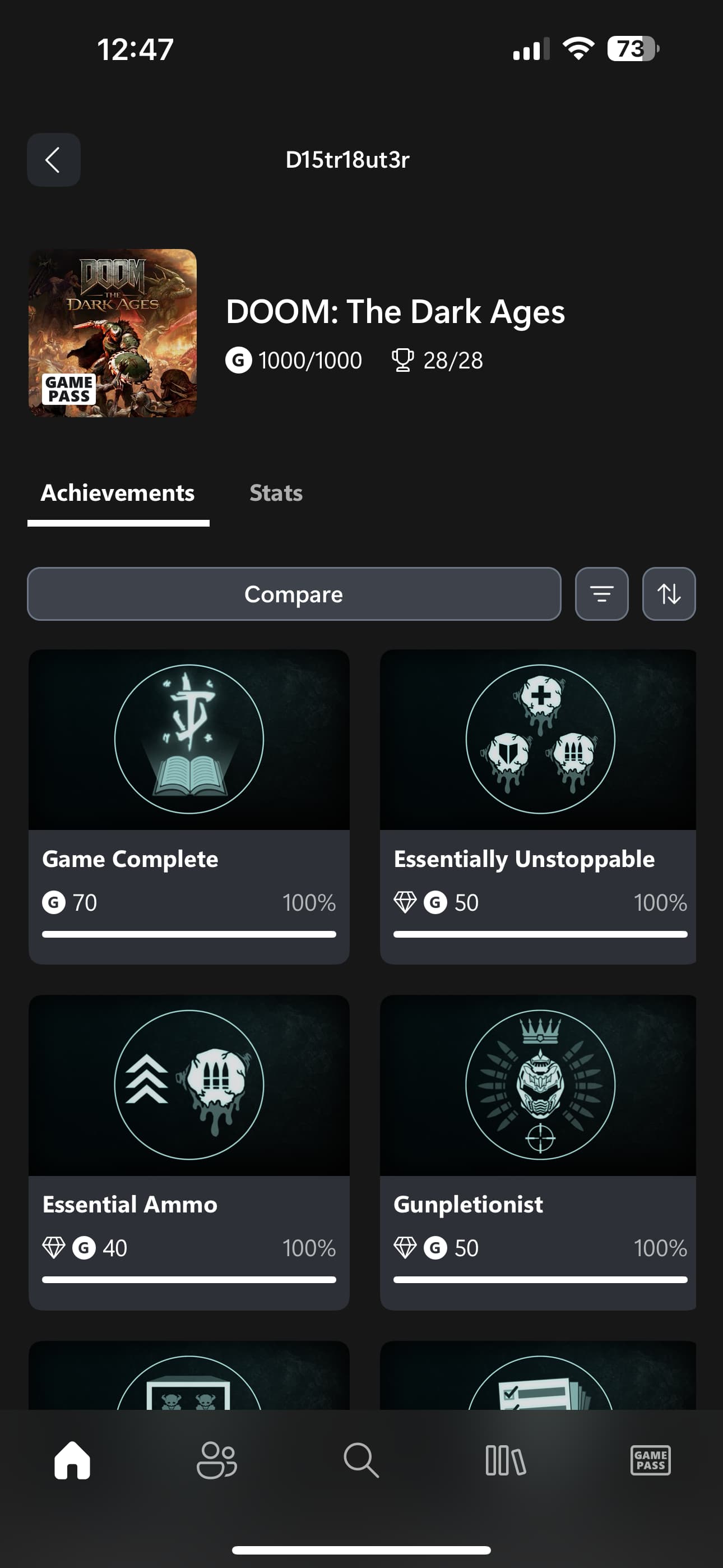Open the Essentially Unstoppable achievement card
The height and width of the screenshot is (1568, 723).
pos(538,806)
